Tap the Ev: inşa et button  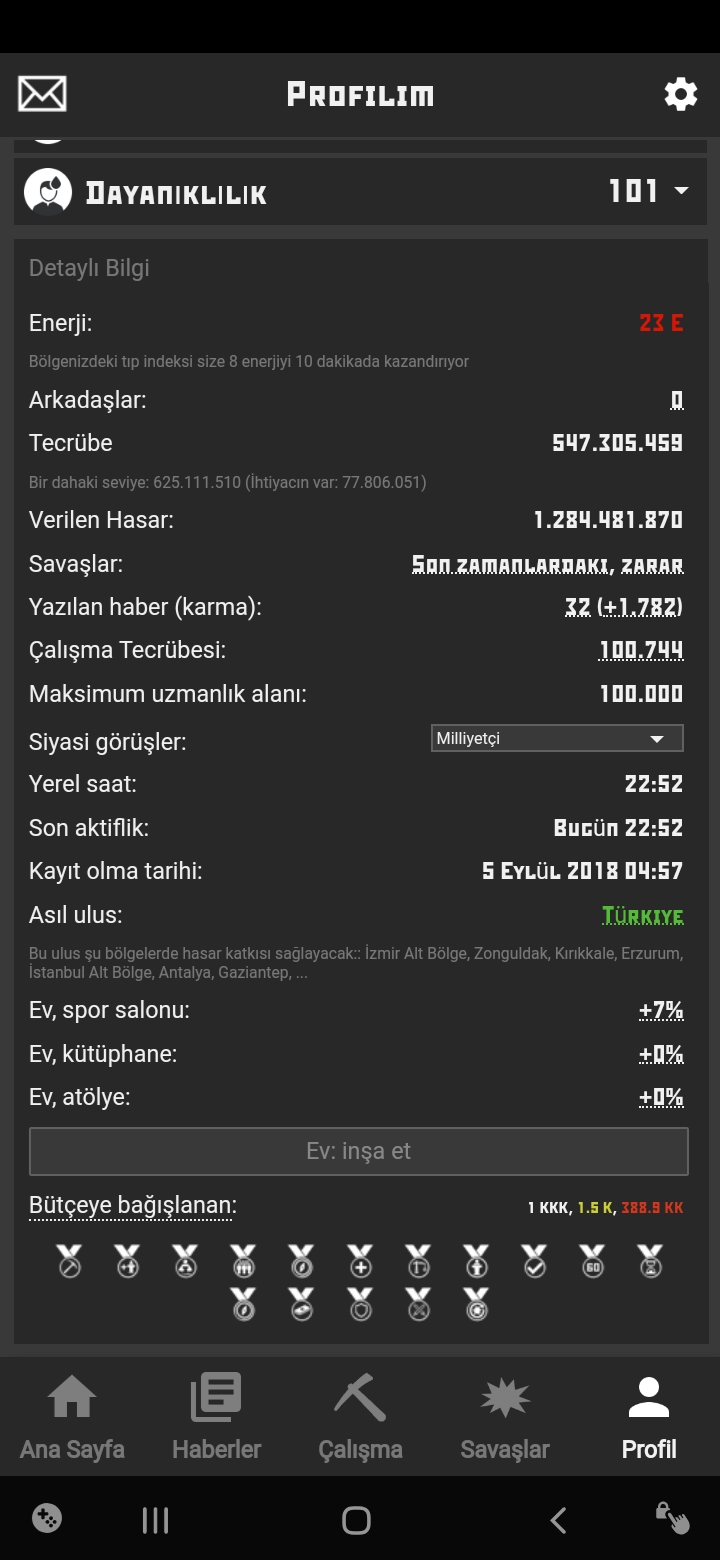coord(359,1151)
